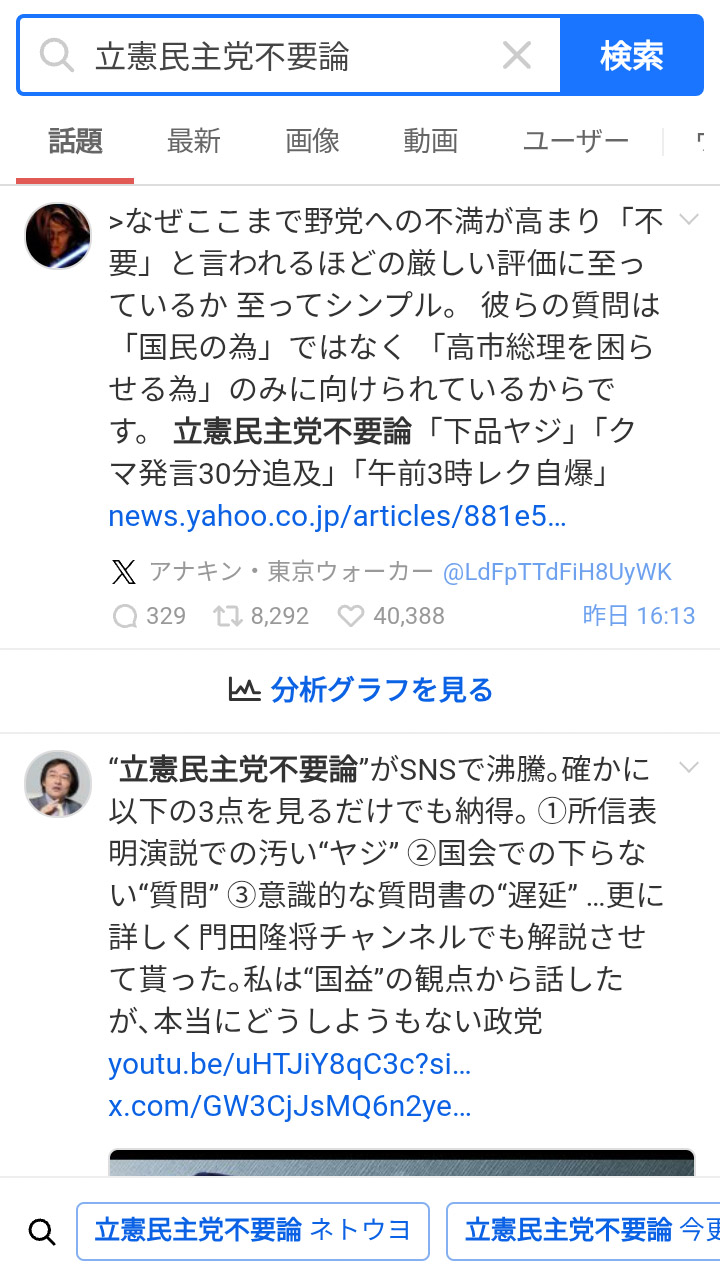Open the @LdFpTTdFiH8UyWK profile handle
The height and width of the screenshot is (1287, 720).
557,572
